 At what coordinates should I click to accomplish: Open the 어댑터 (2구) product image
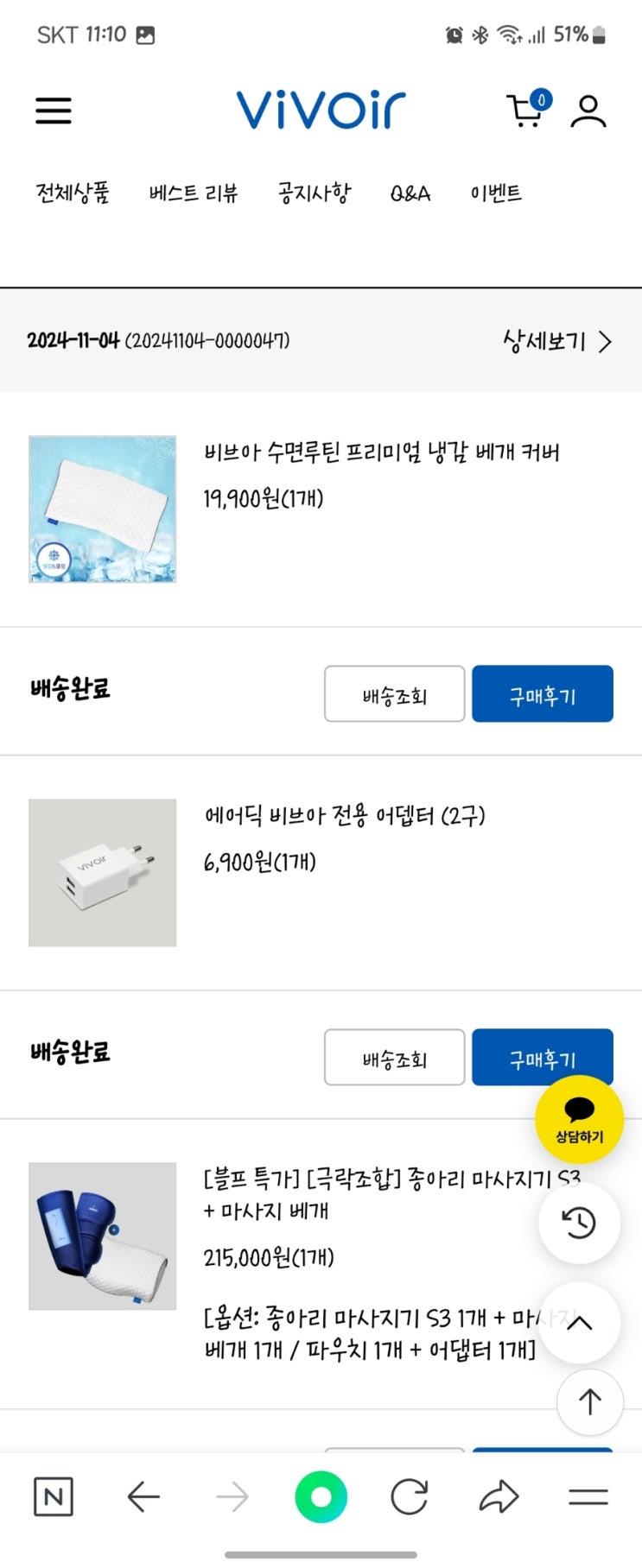[x=103, y=872]
